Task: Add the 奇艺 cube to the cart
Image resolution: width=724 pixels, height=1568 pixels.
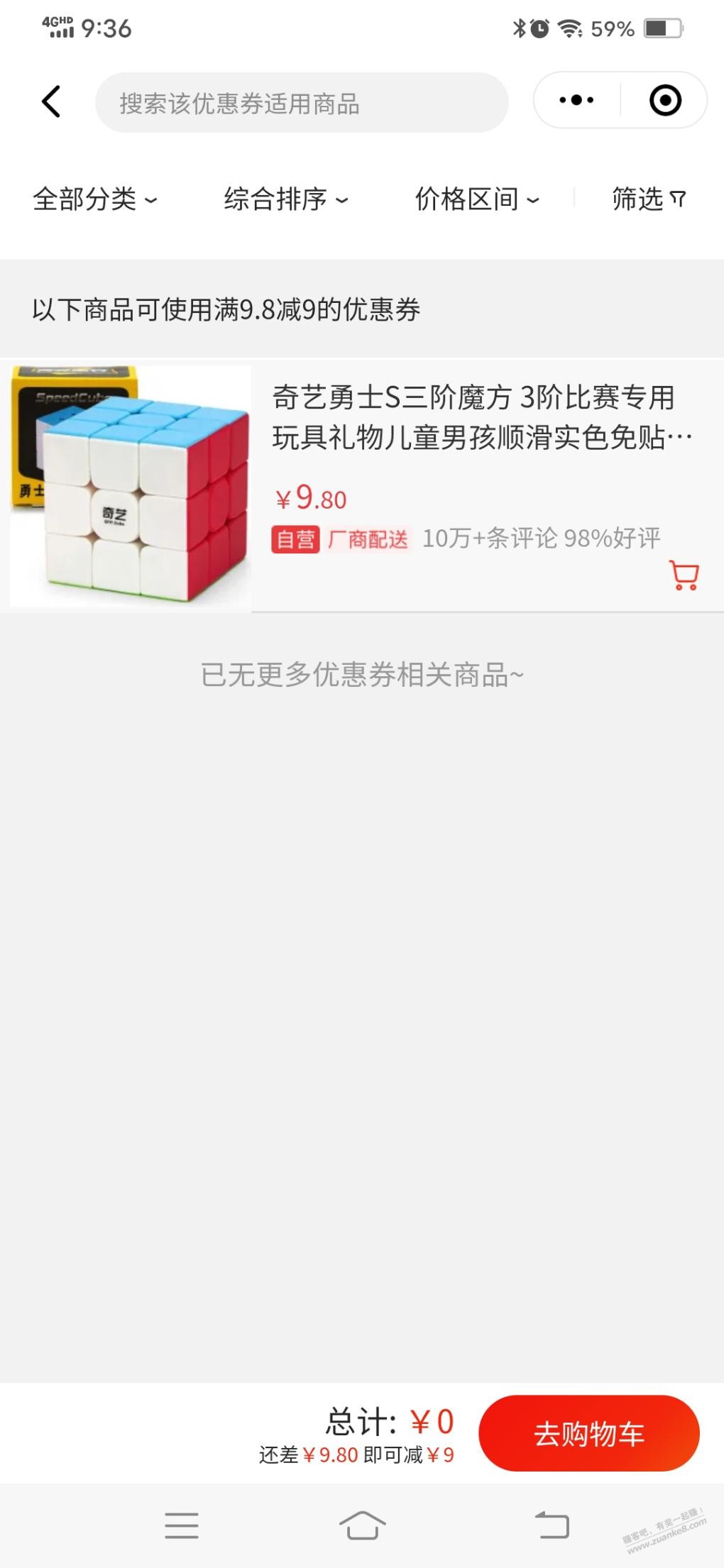Action: [684, 575]
